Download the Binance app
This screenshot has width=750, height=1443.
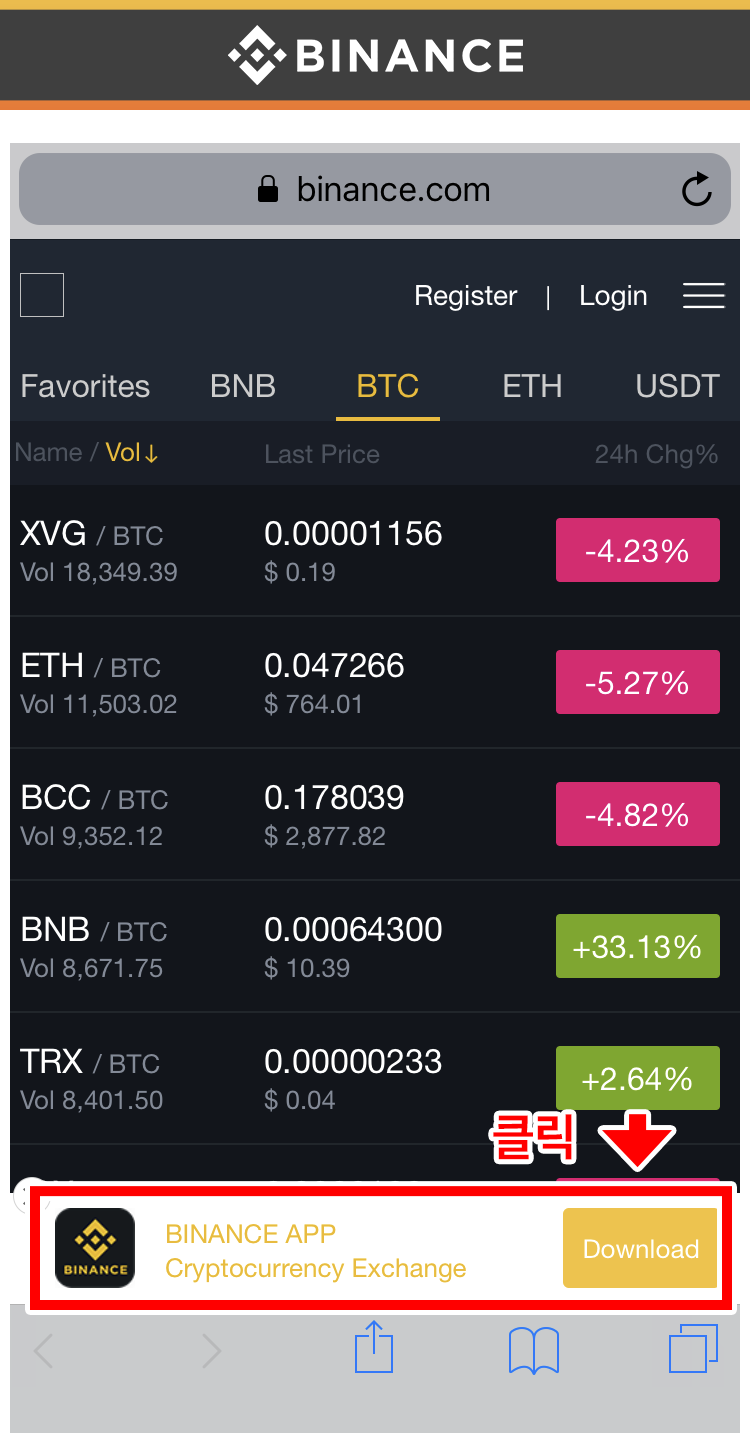[x=640, y=1248]
